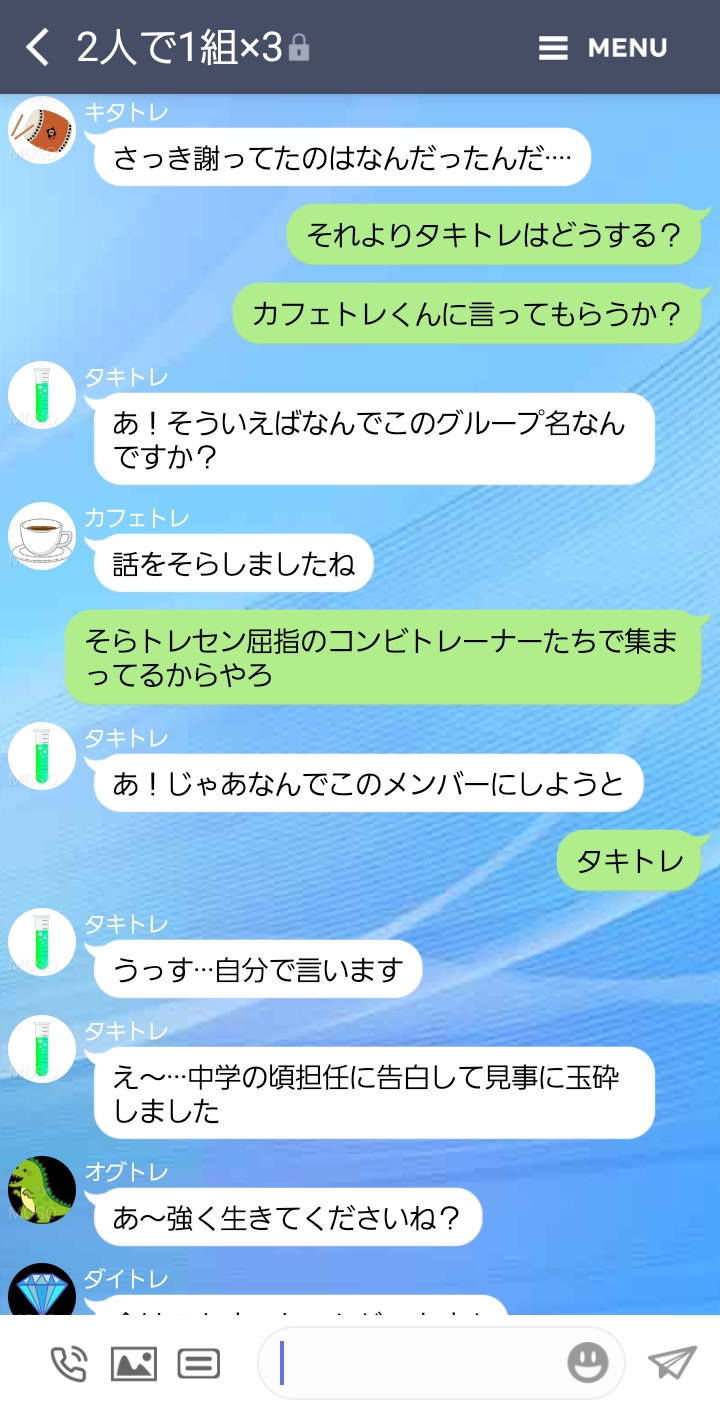Screen dimensions: 720x1411
Task: Go back using the top-left arrow
Action: coord(37,47)
